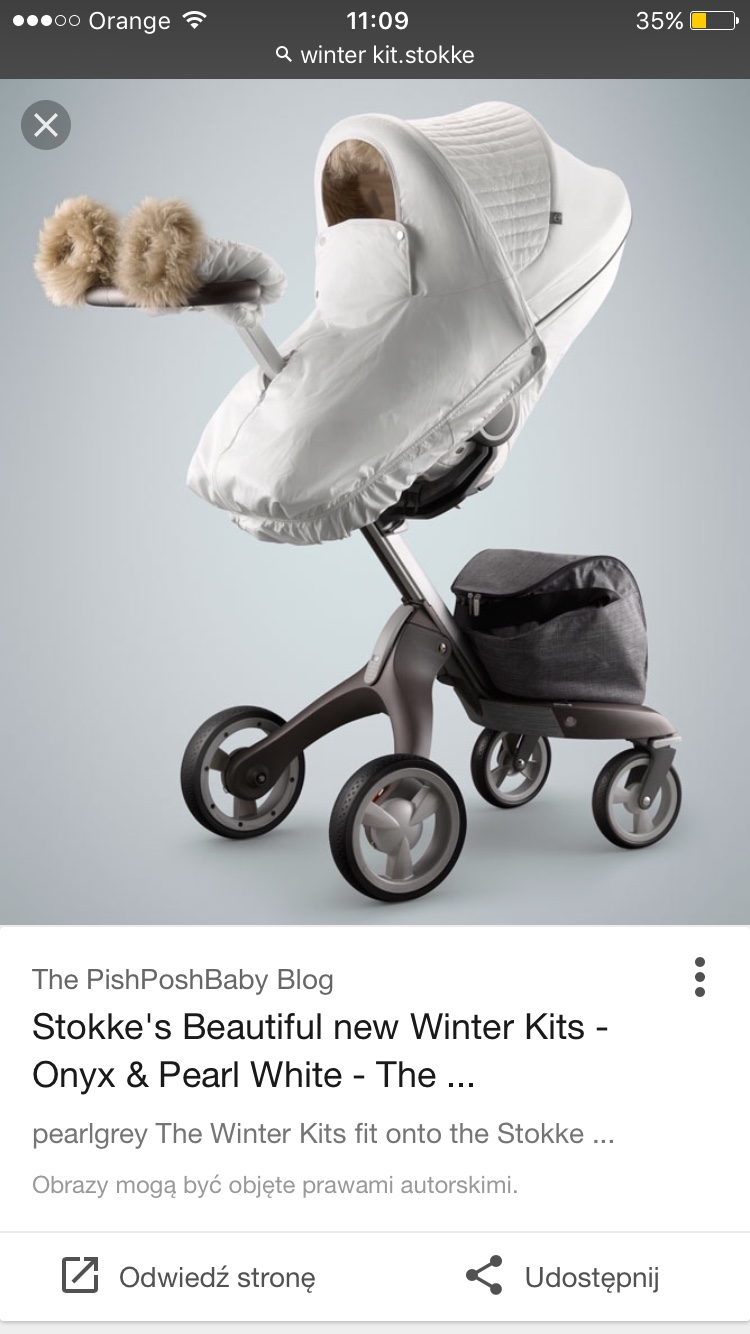Close the image preview
This screenshot has height=1334, width=750.
click(46, 125)
